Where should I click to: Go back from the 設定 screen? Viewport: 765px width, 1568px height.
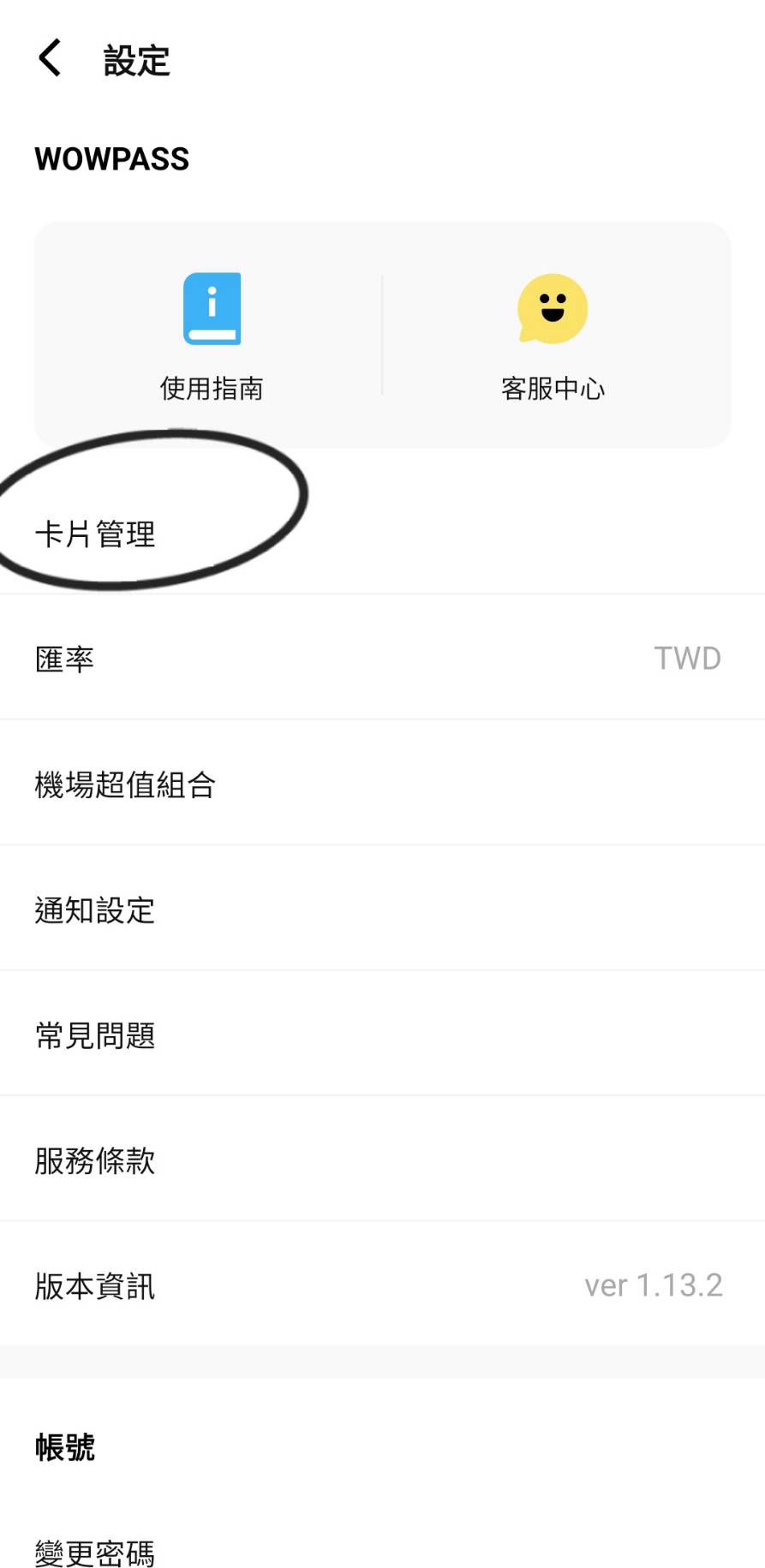pos(50,59)
